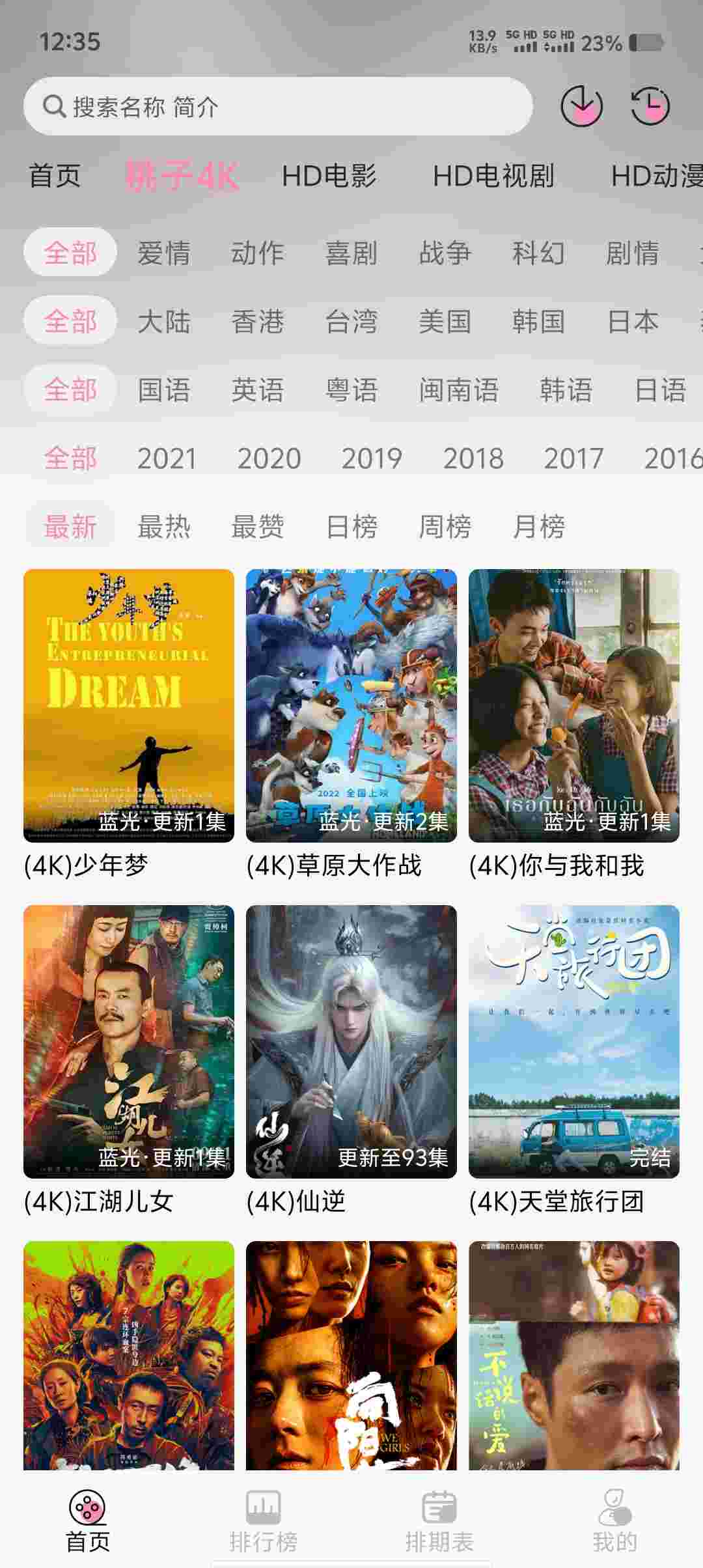Filter by genre 喜剧
The width and height of the screenshot is (703, 1568).
[x=351, y=253]
